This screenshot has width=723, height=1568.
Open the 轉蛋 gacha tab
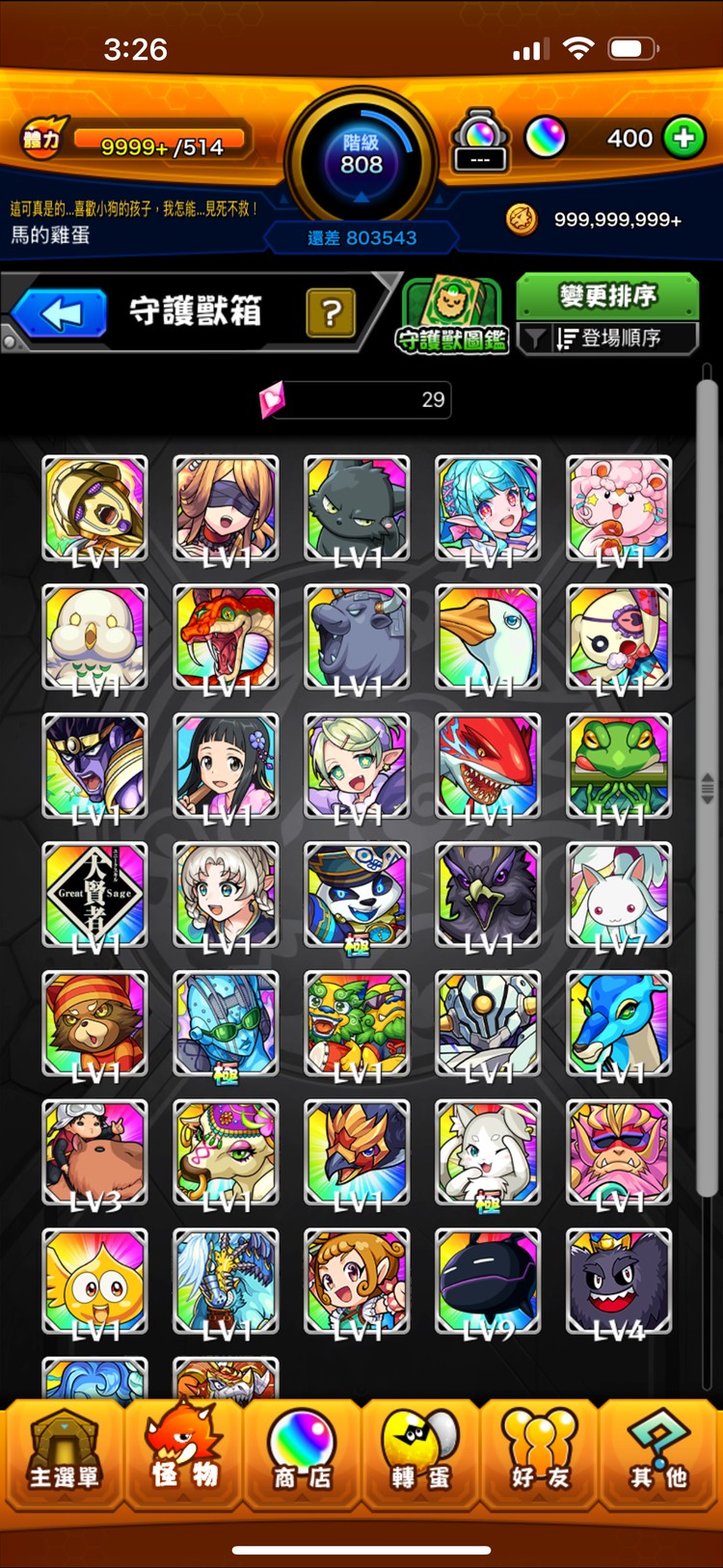[420, 1456]
